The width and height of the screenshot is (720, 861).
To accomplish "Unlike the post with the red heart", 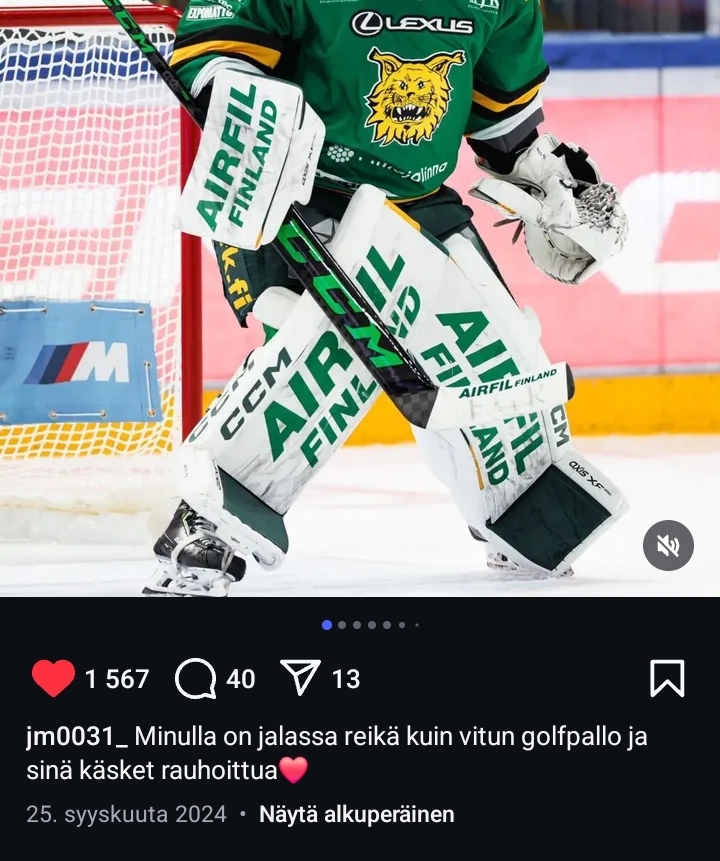I will click(x=53, y=679).
